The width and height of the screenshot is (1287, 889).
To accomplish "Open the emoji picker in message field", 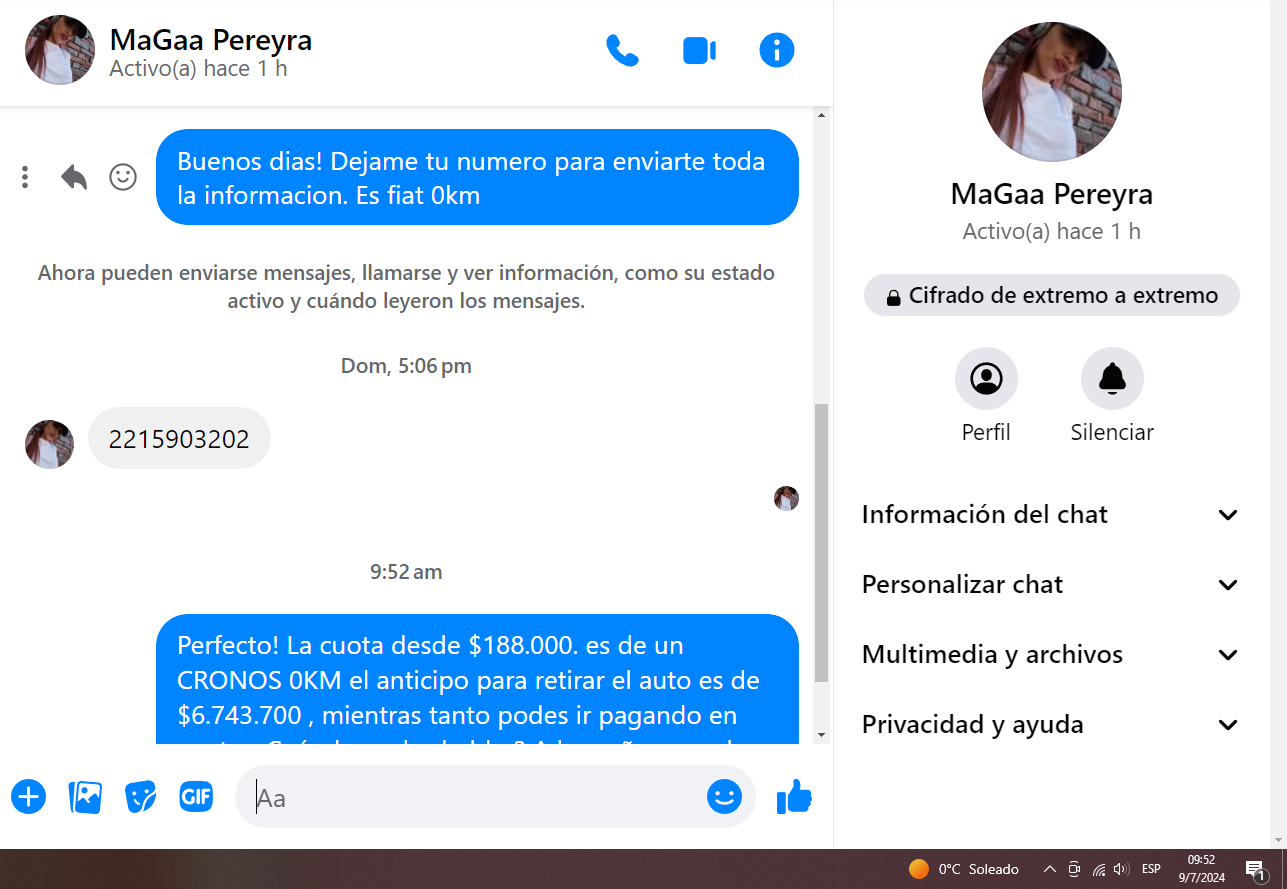I will [x=724, y=797].
